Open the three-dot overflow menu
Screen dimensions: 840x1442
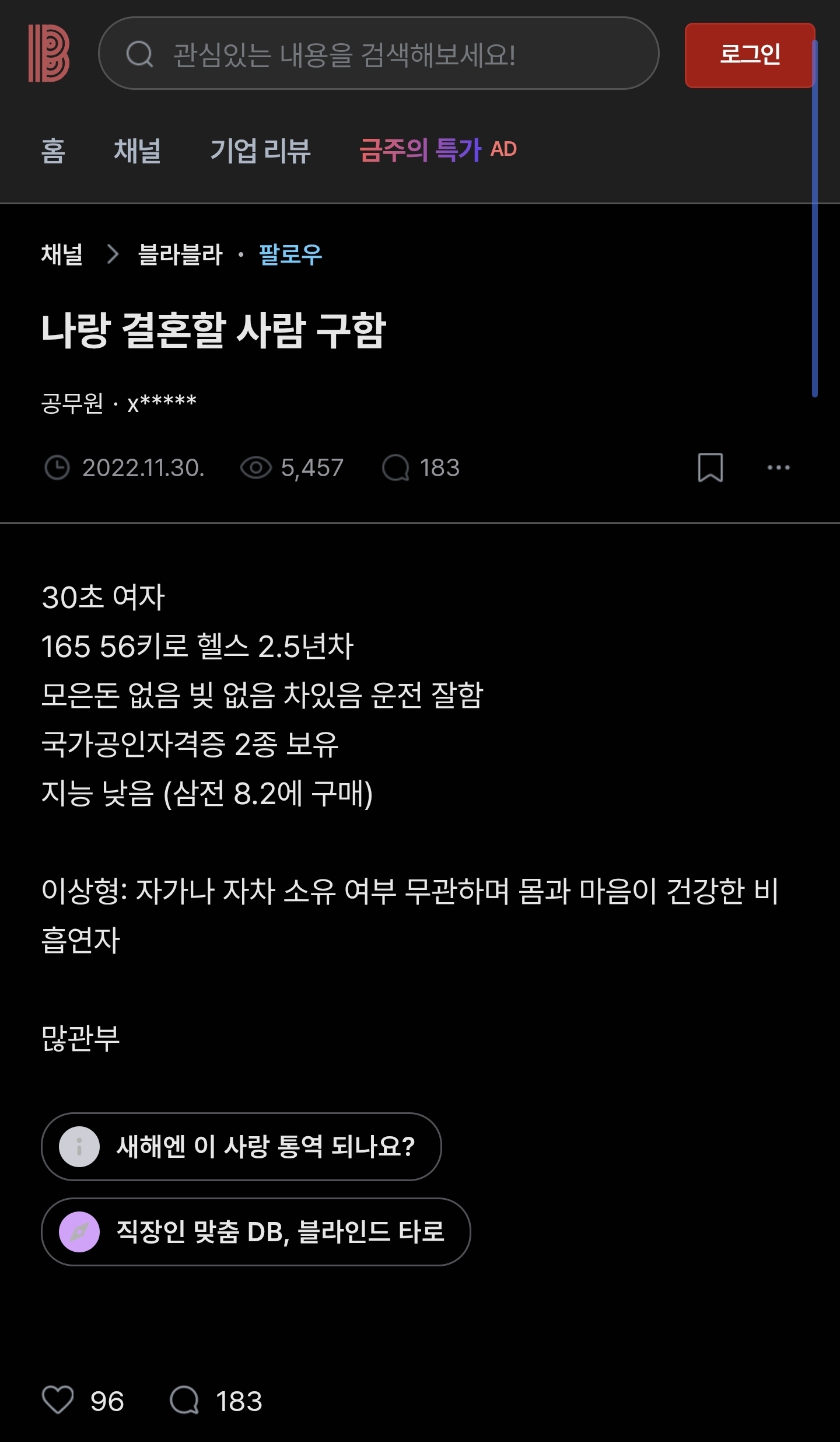pos(778,467)
